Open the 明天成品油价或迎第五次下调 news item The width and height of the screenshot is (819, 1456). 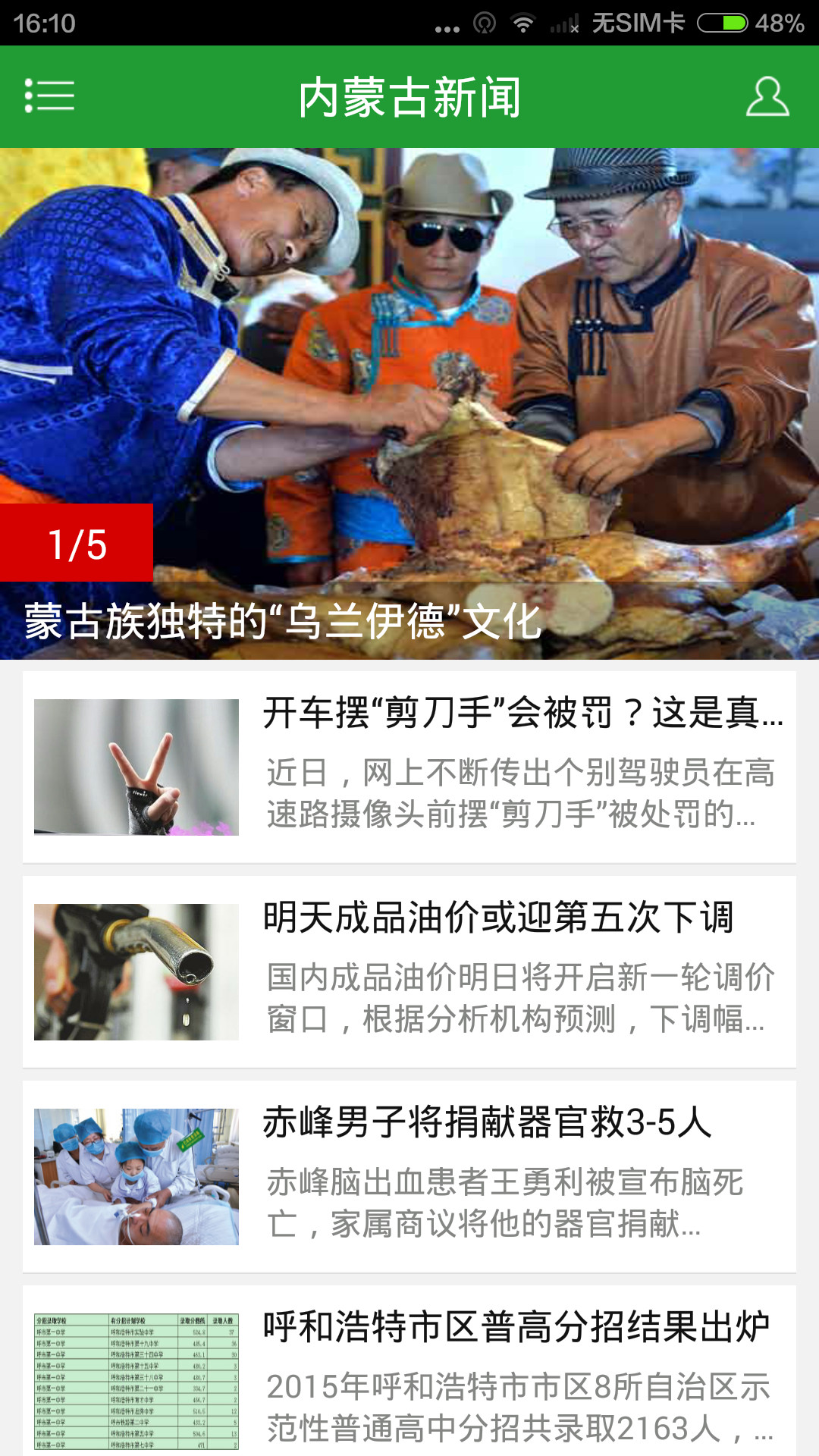[409, 971]
